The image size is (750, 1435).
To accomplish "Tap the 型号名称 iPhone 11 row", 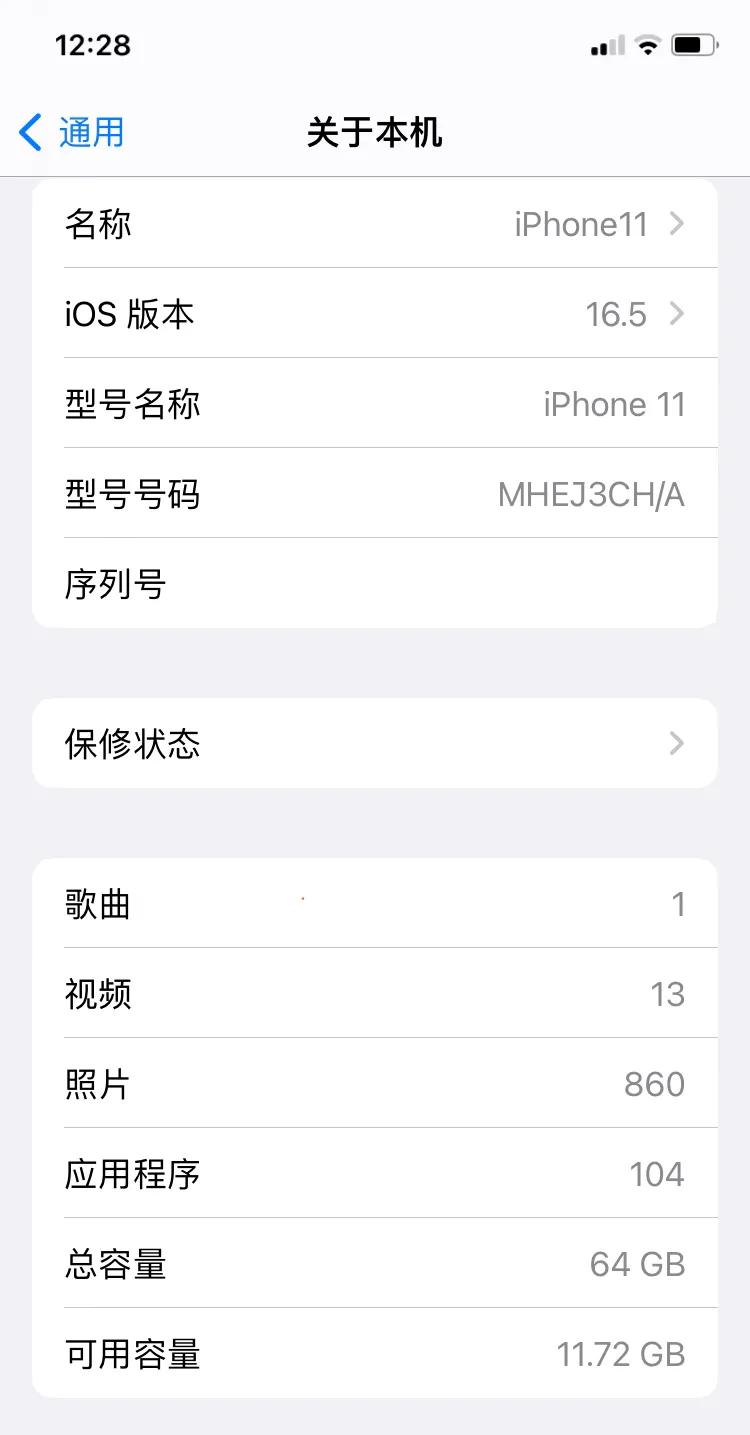I will 375,403.
